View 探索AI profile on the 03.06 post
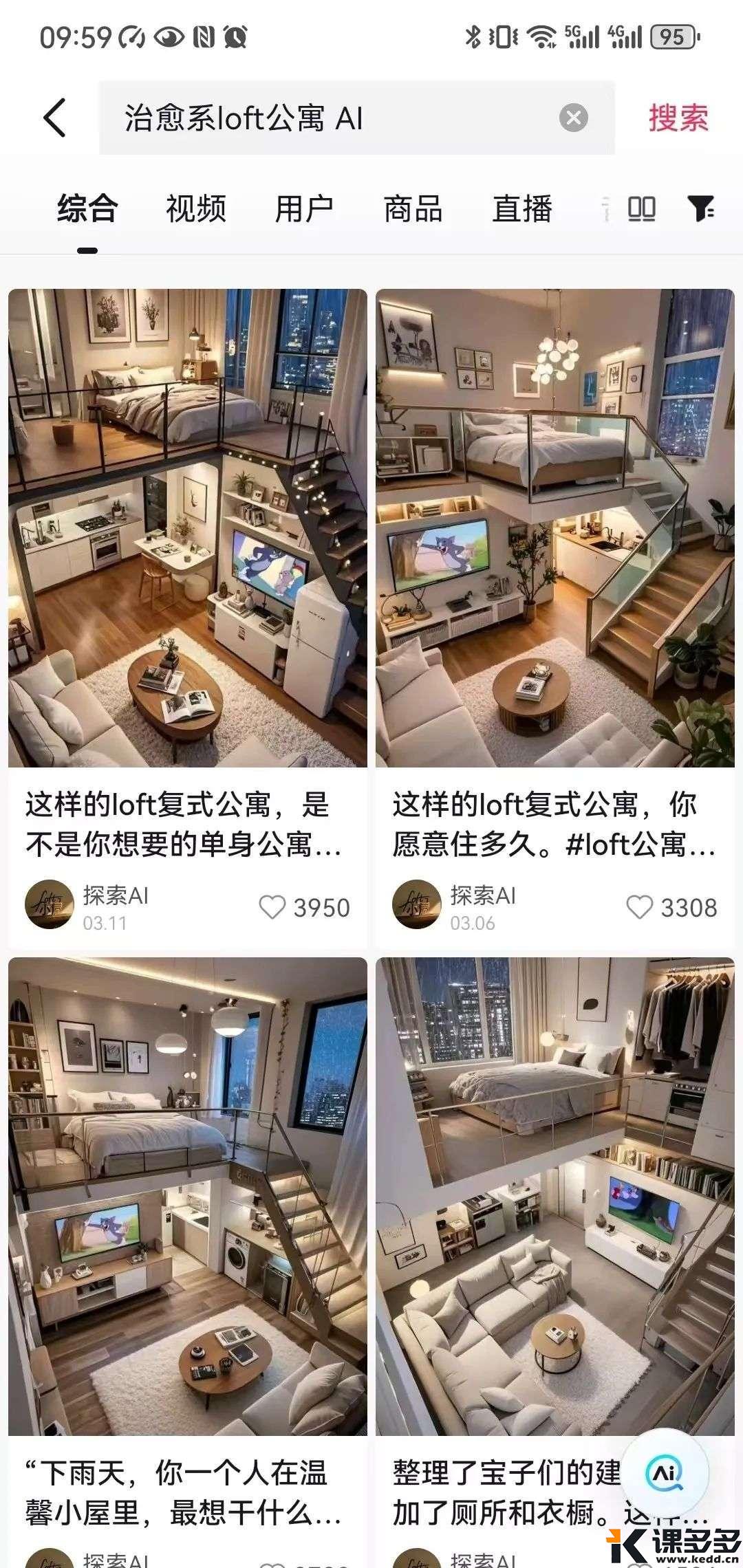 point(417,904)
